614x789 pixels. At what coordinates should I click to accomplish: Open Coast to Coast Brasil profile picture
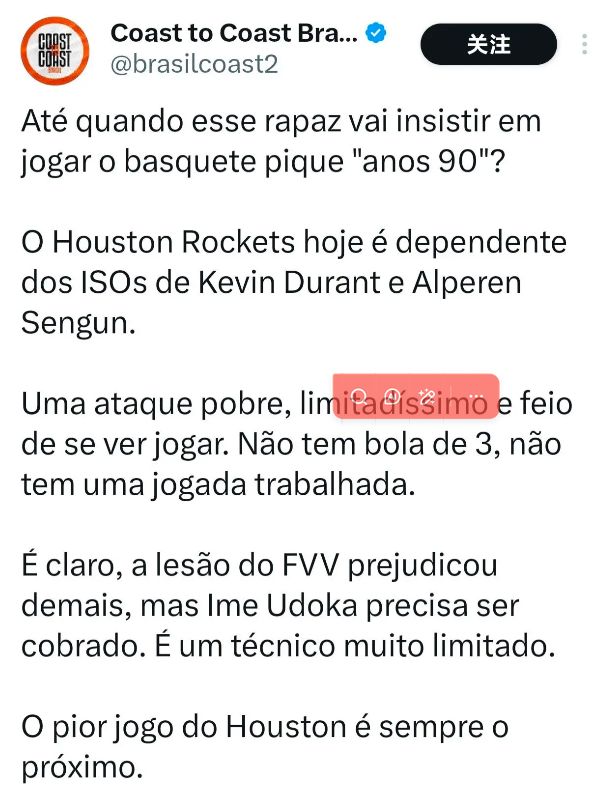pyautogui.click(x=51, y=49)
